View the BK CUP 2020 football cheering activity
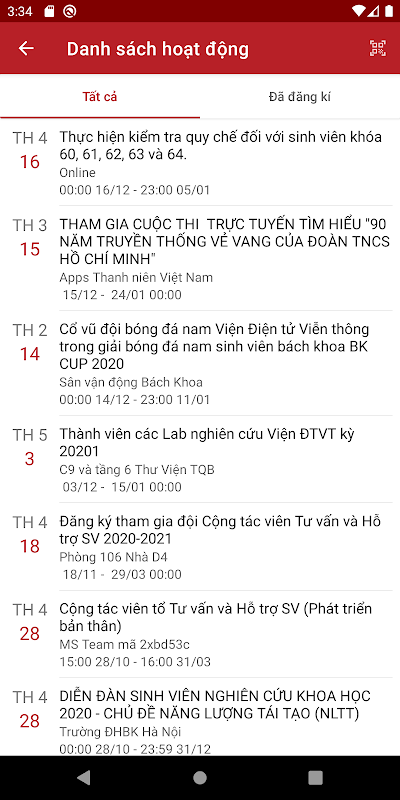Screen dimensions: 400x800 tap(200, 363)
